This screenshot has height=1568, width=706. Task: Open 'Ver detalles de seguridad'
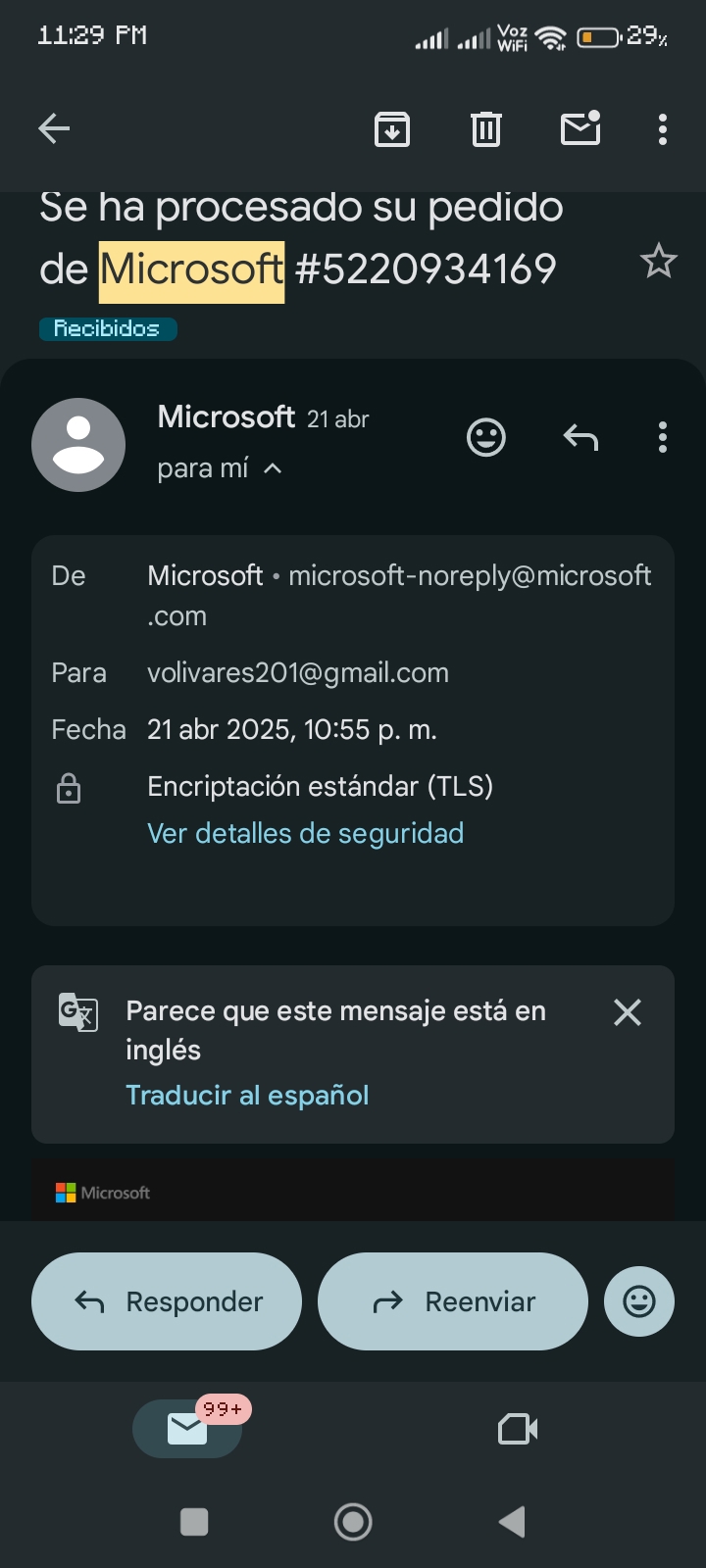305,833
